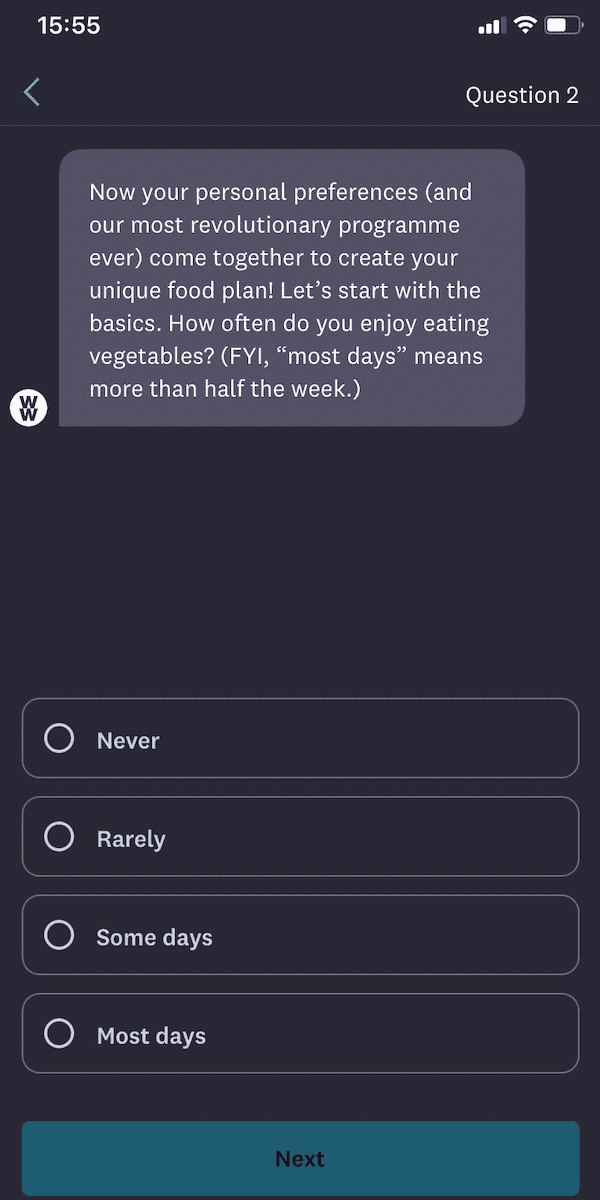Go back using the top-left arrow
This screenshot has height=1200, width=600.
(x=32, y=93)
